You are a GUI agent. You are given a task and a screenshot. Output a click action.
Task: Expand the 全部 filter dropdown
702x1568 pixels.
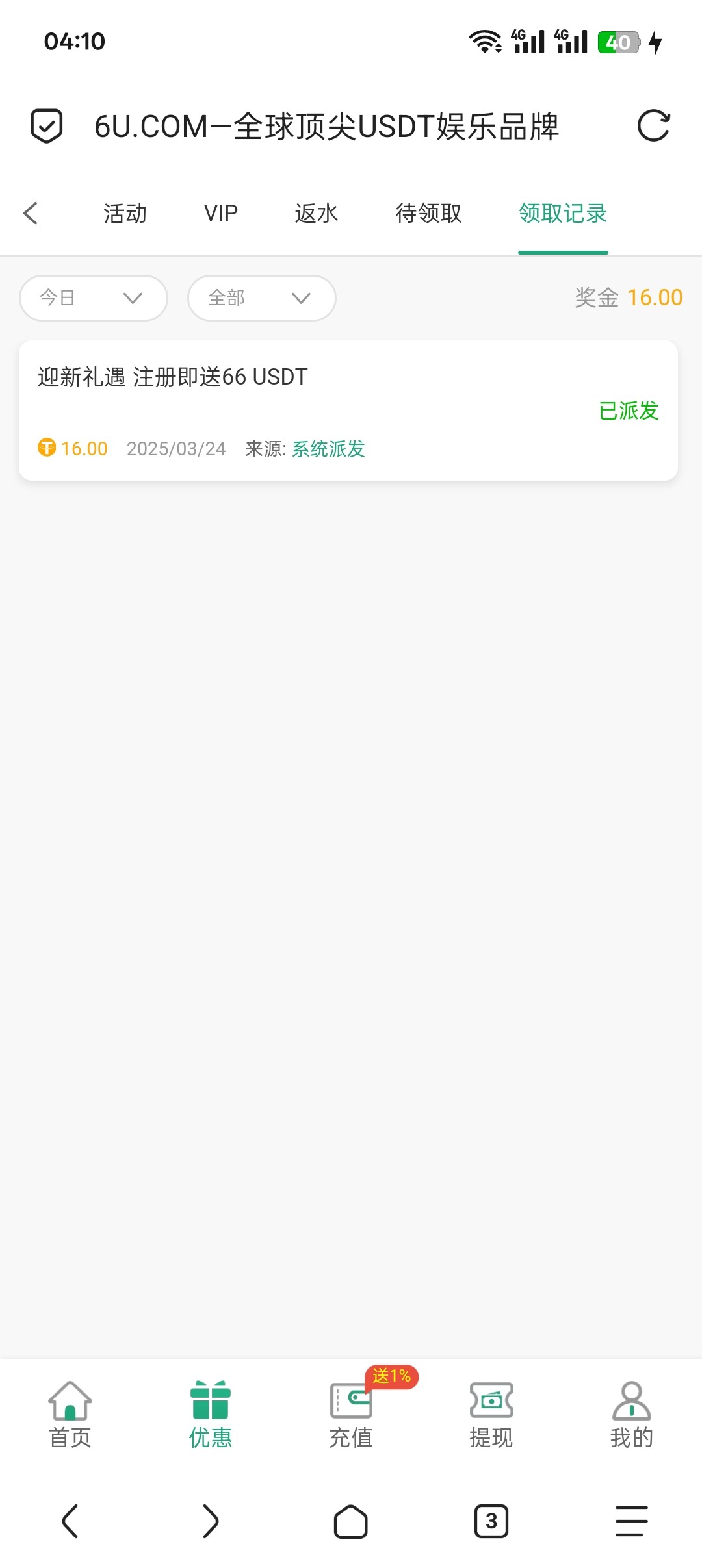tap(262, 298)
